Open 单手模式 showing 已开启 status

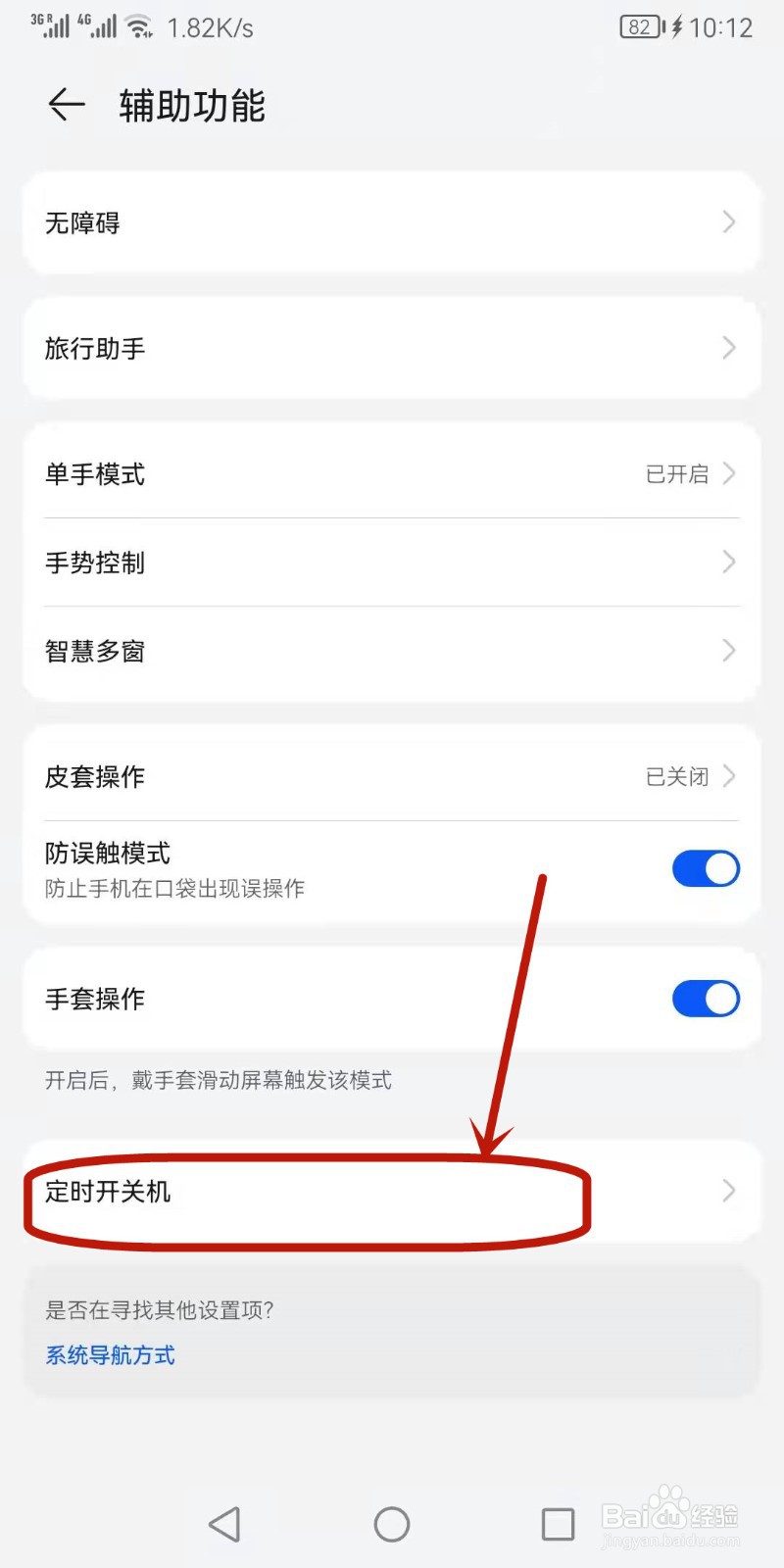(x=392, y=474)
